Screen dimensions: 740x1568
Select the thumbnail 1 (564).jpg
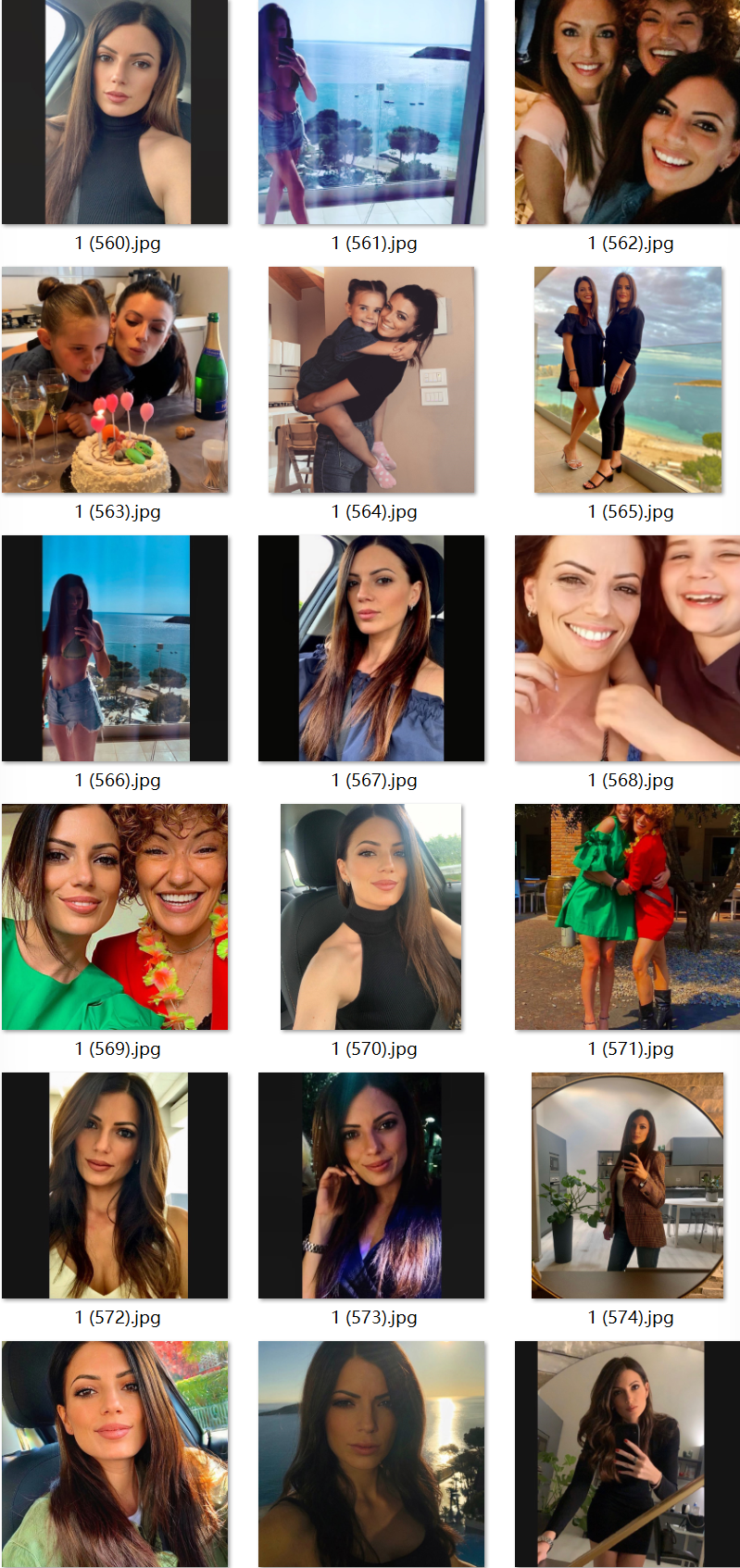[x=371, y=380]
